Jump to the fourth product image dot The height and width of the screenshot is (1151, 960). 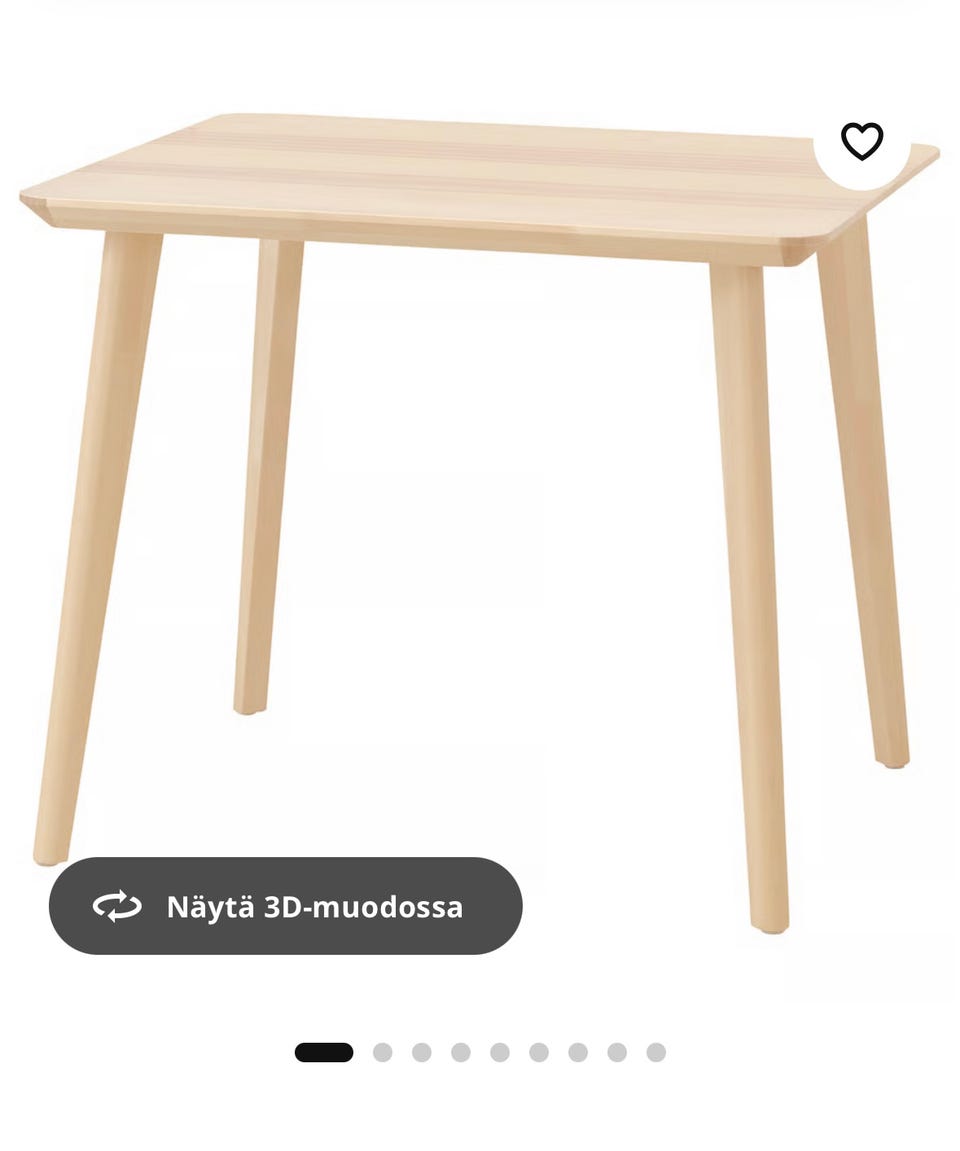(462, 1051)
